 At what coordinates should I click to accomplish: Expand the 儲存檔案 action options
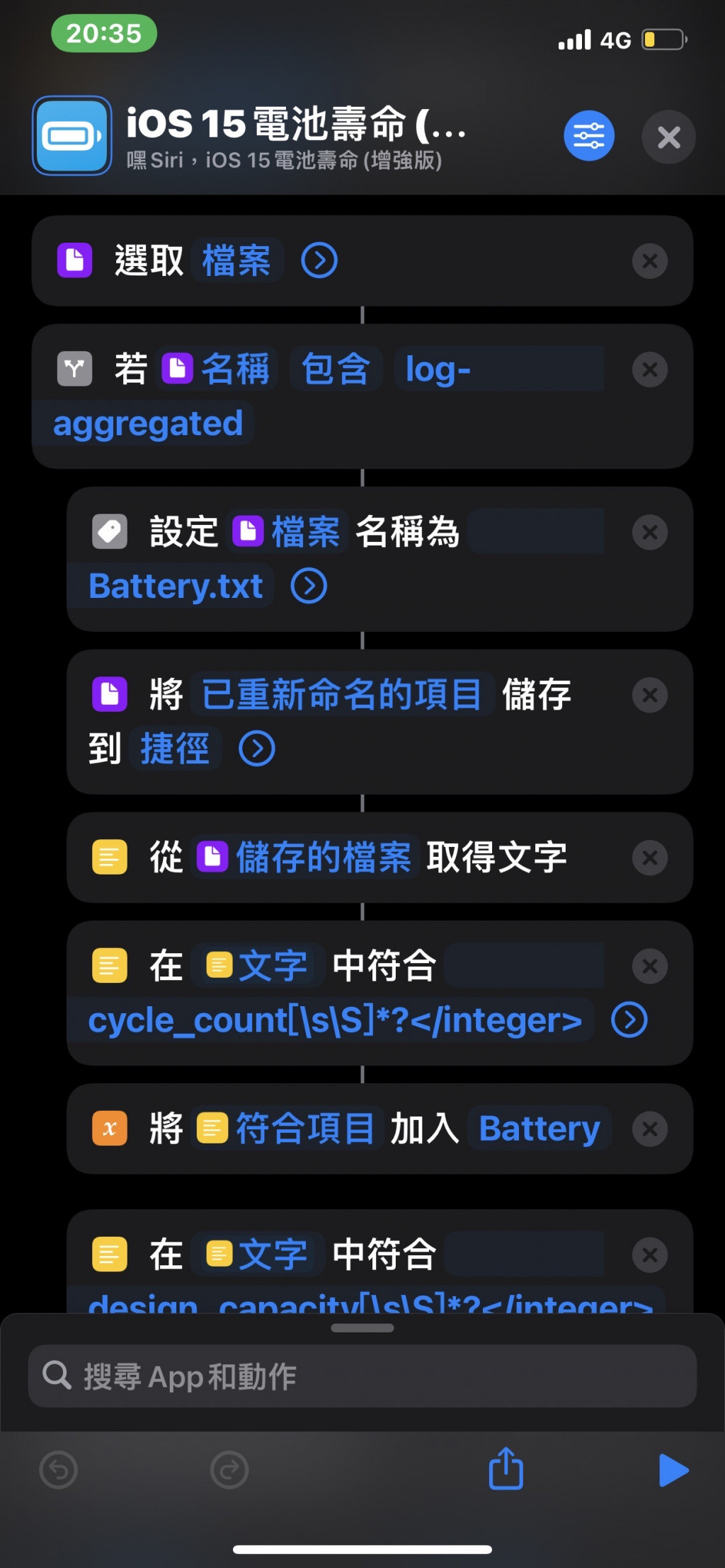pos(257,749)
